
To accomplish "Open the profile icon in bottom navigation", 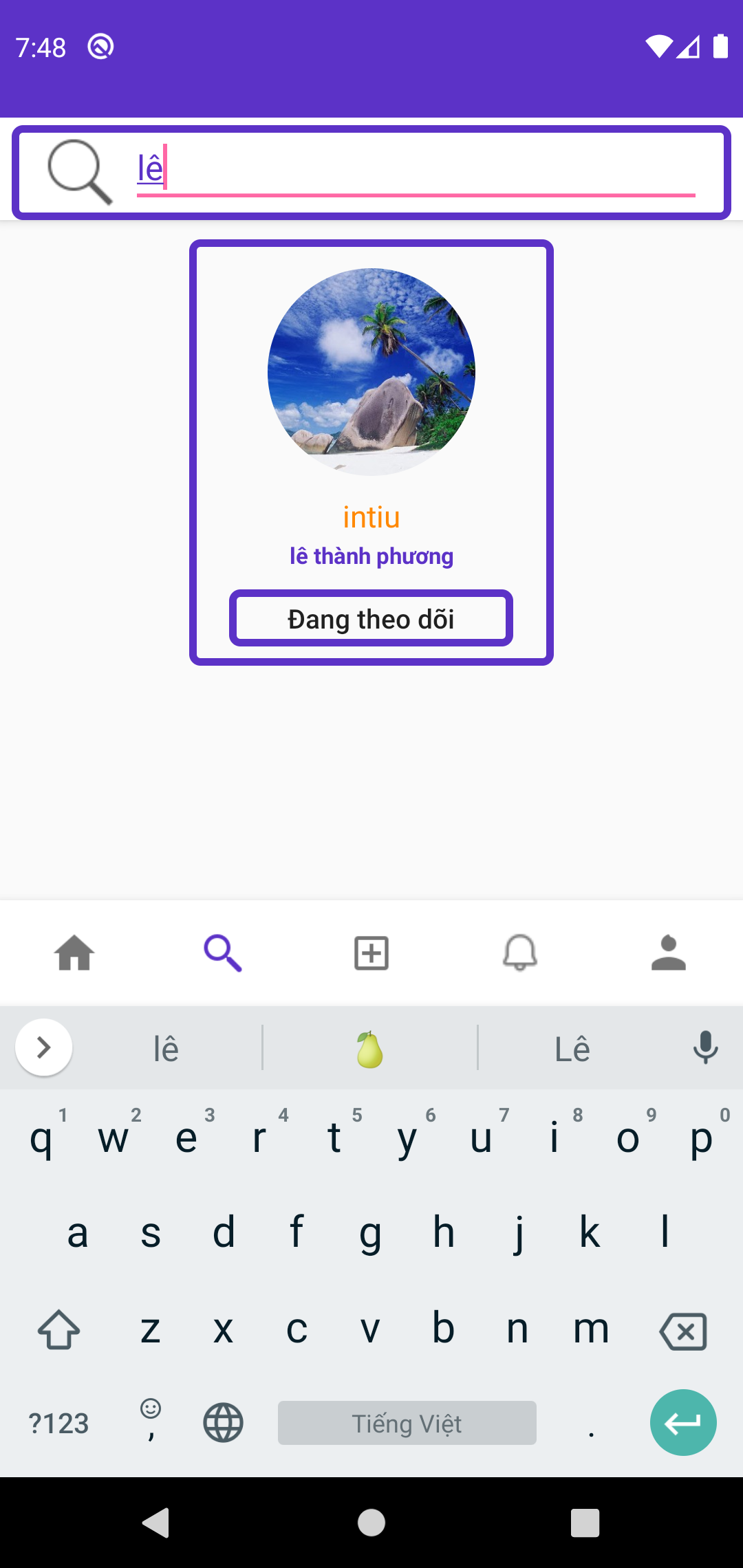I will point(669,952).
